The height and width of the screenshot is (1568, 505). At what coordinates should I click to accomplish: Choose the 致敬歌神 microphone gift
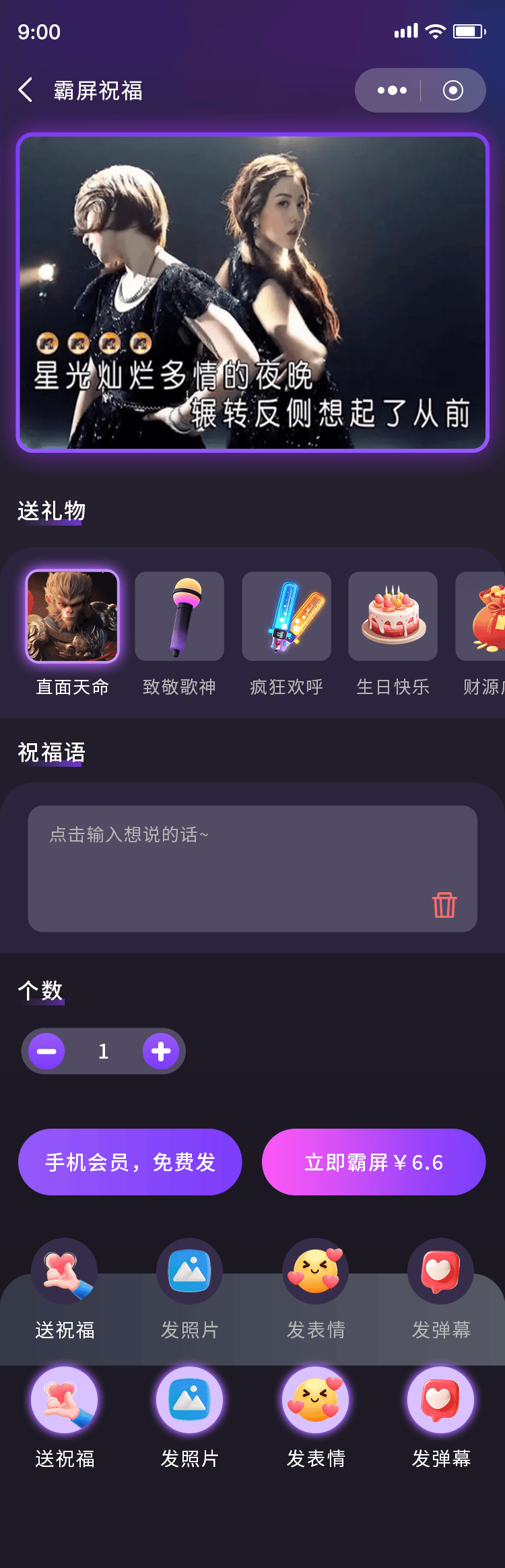click(179, 617)
